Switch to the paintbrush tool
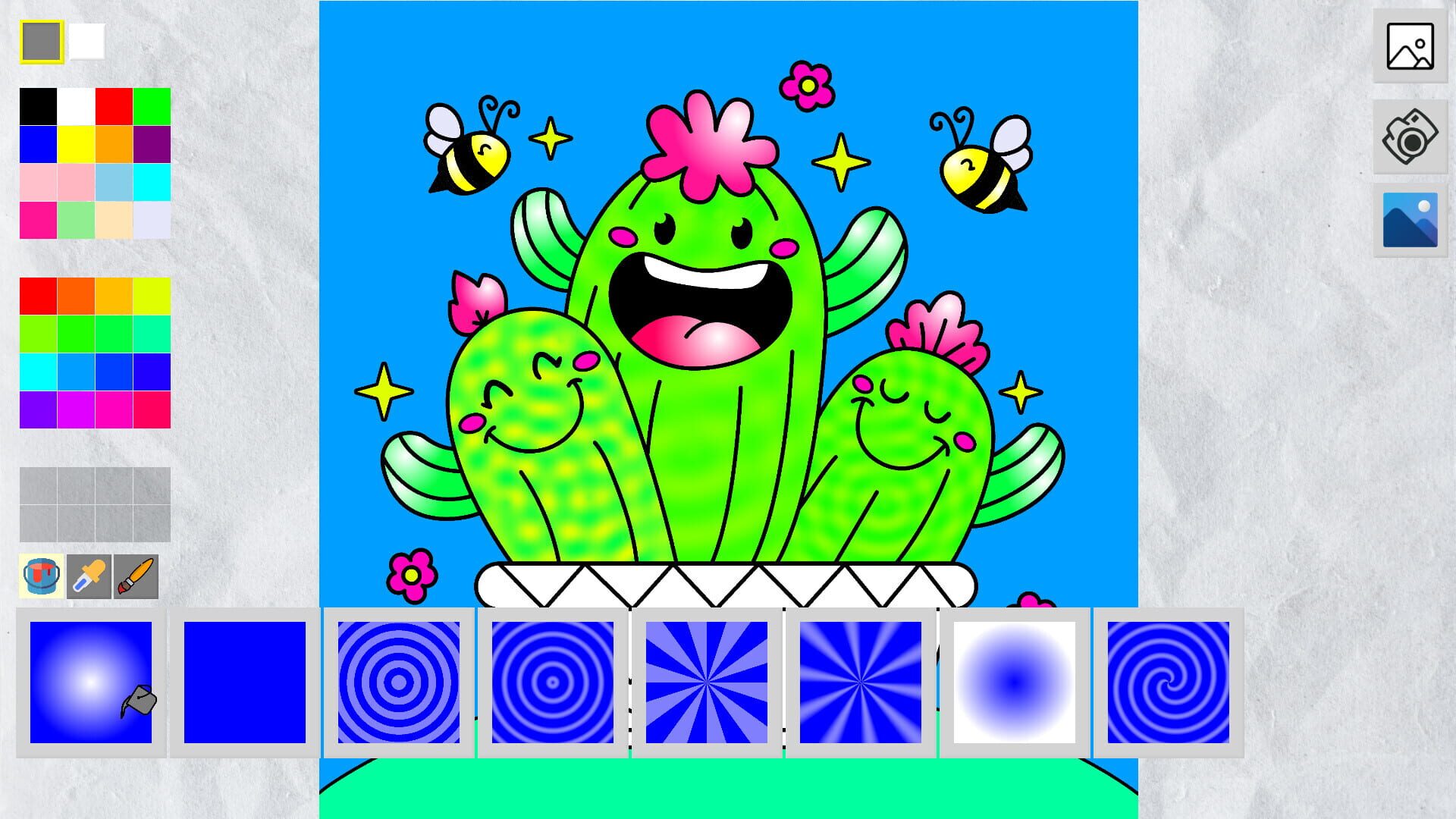 (136, 577)
